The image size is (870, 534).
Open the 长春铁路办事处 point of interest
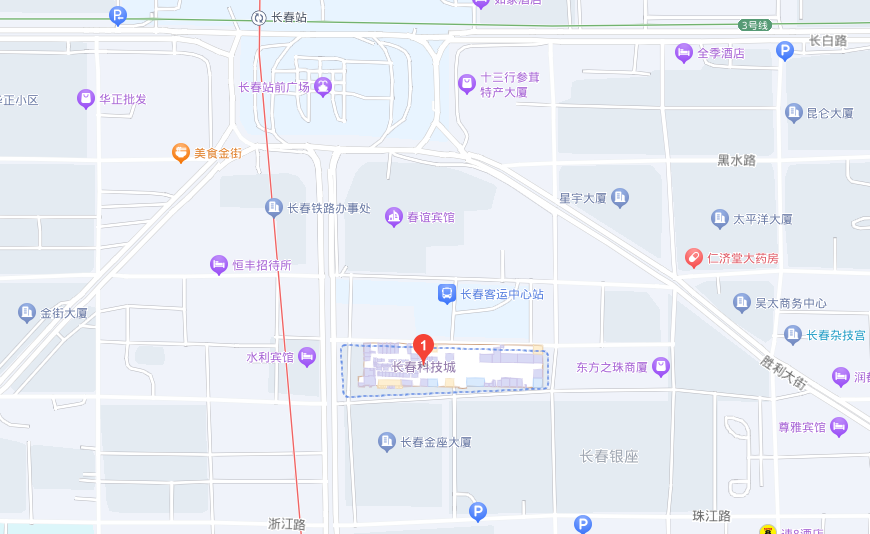point(274,208)
